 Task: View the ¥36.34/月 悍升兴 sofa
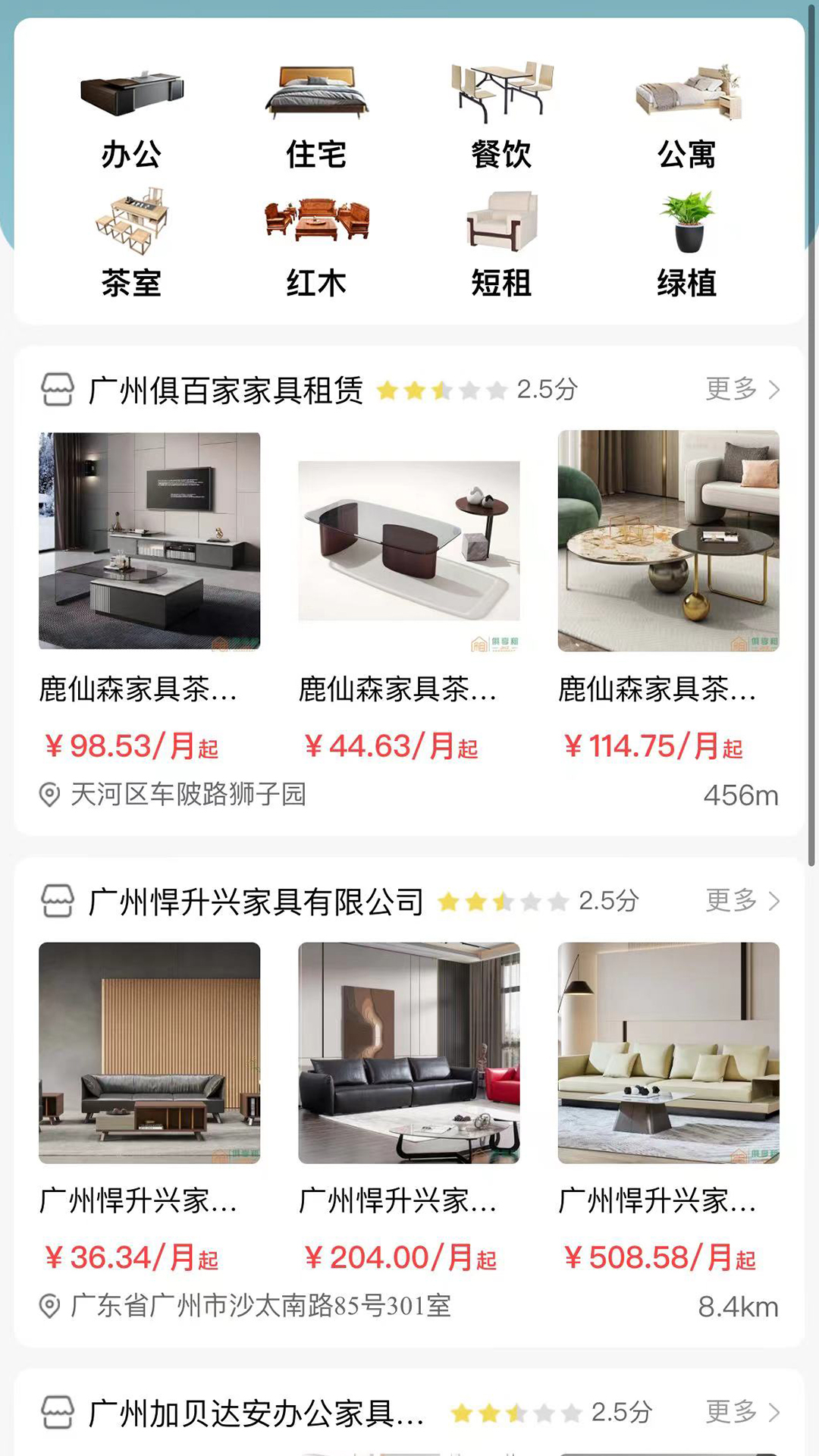click(149, 1053)
